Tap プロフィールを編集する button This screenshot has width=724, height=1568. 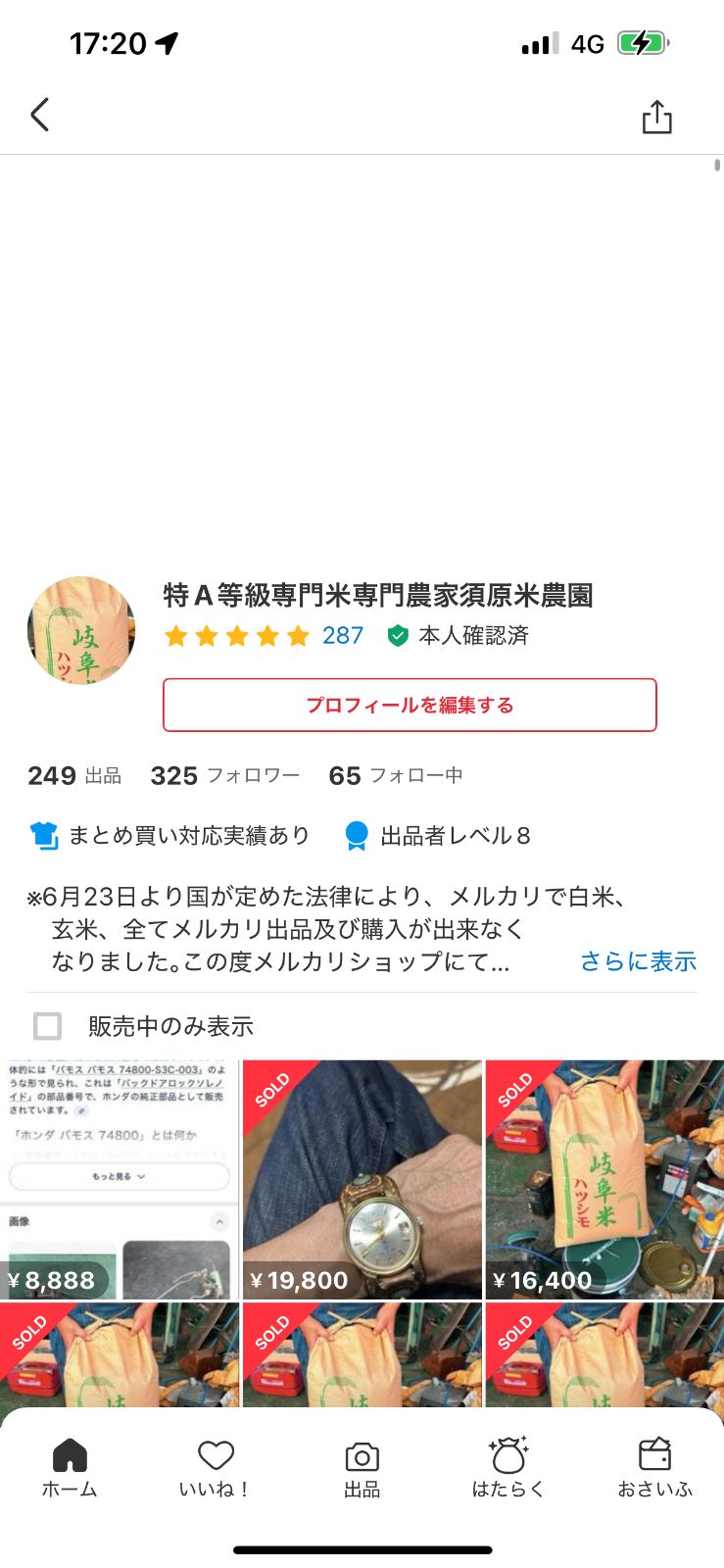click(410, 705)
